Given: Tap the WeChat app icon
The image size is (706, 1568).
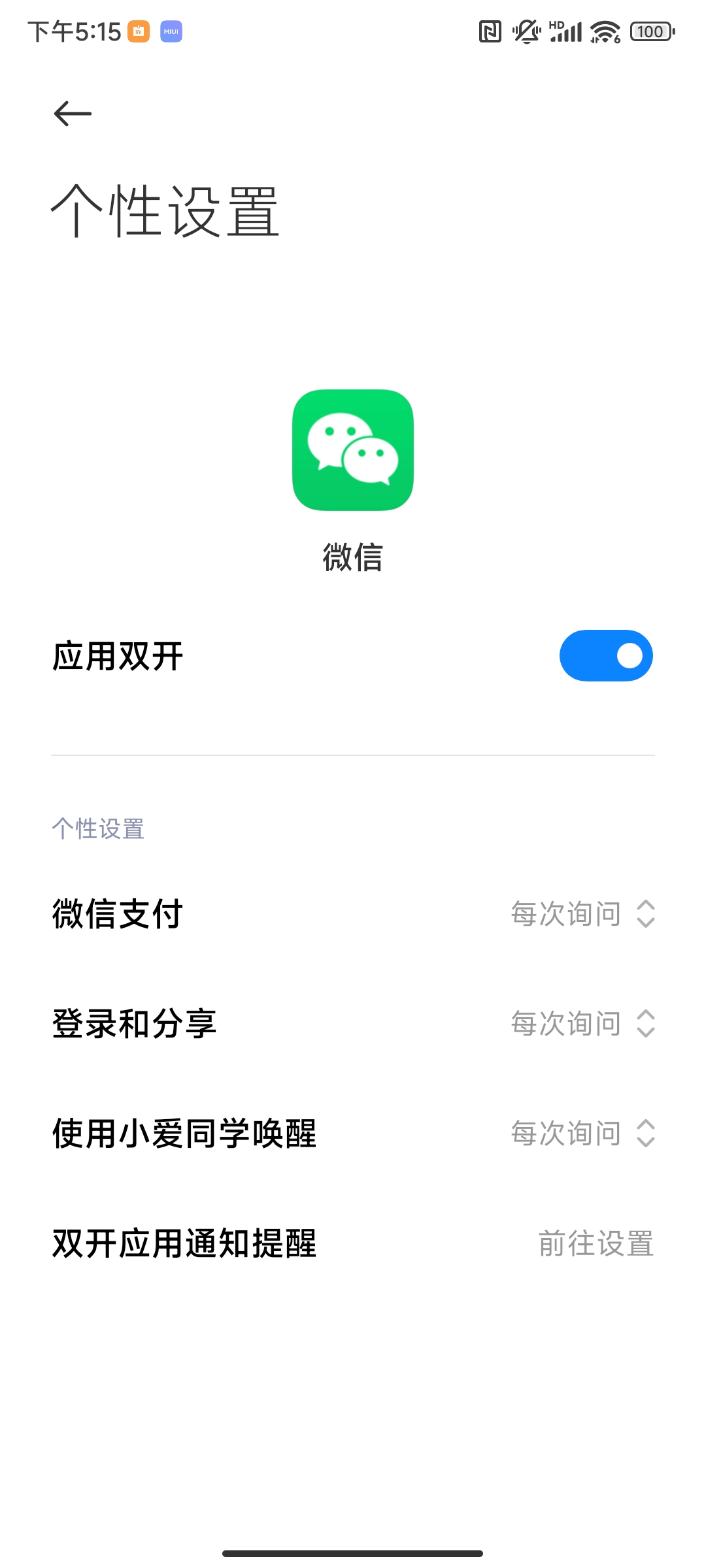Looking at the screenshot, I should click(x=352, y=451).
